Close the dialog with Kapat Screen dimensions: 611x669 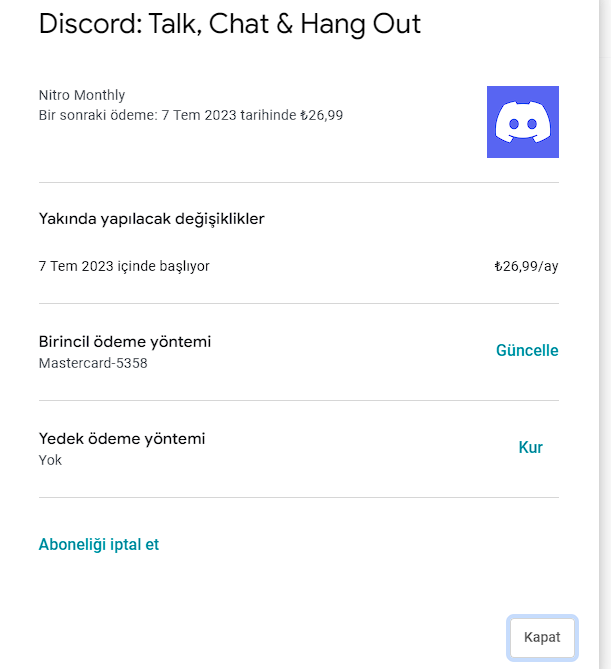click(x=542, y=637)
